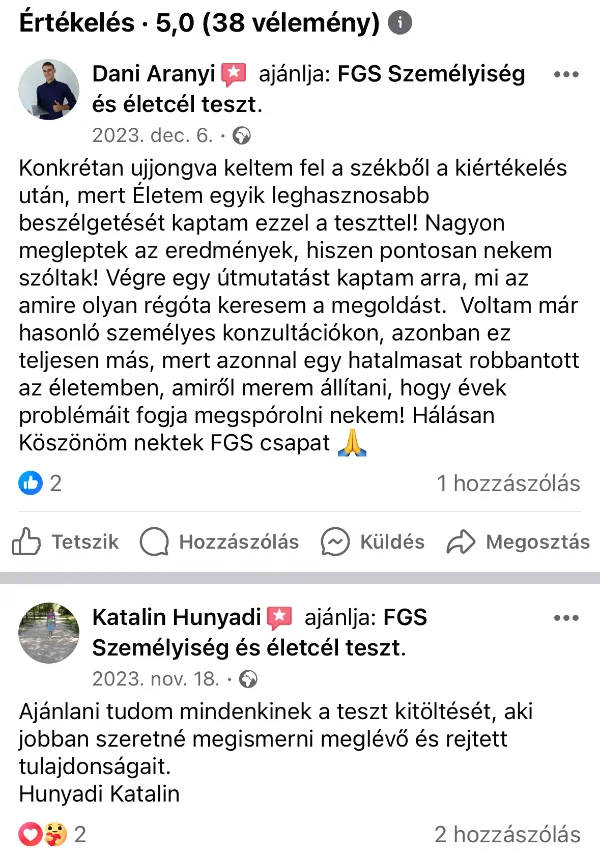Open Dani Aranyi's profile name link
This screenshot has width=600, height=855.
[155, 74]
